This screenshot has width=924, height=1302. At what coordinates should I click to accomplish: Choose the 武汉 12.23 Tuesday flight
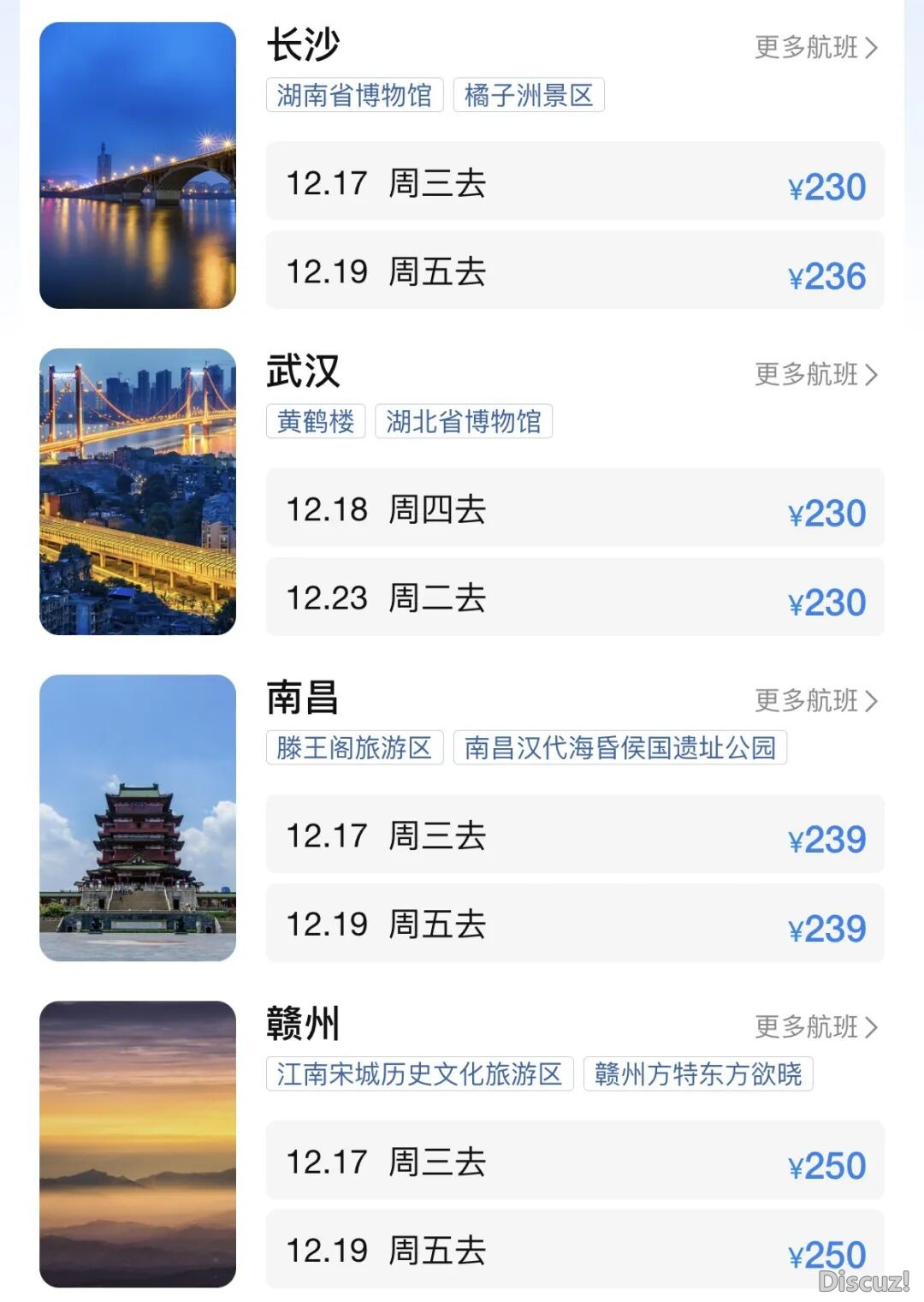click(x=574, y=597)
